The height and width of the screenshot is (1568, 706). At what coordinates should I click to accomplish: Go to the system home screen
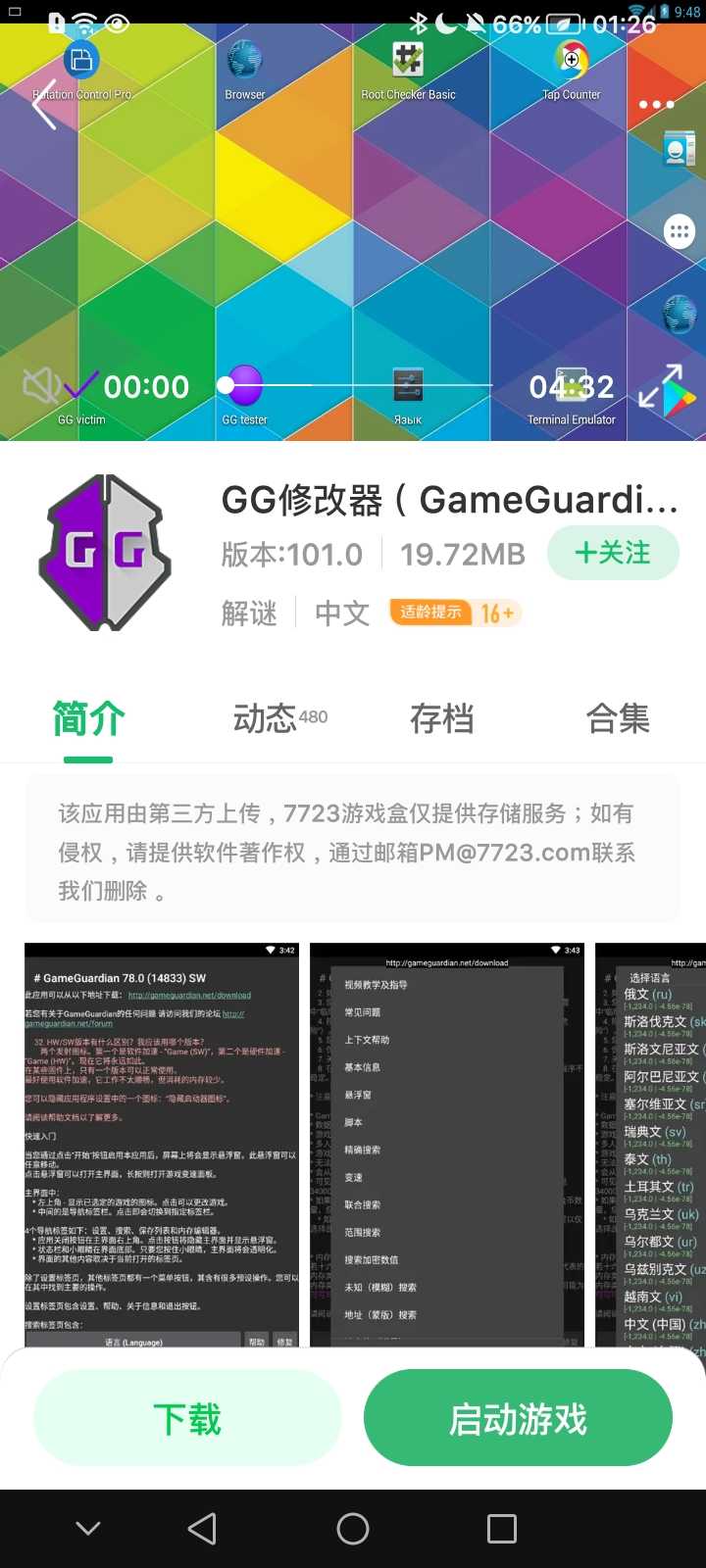353,1529
